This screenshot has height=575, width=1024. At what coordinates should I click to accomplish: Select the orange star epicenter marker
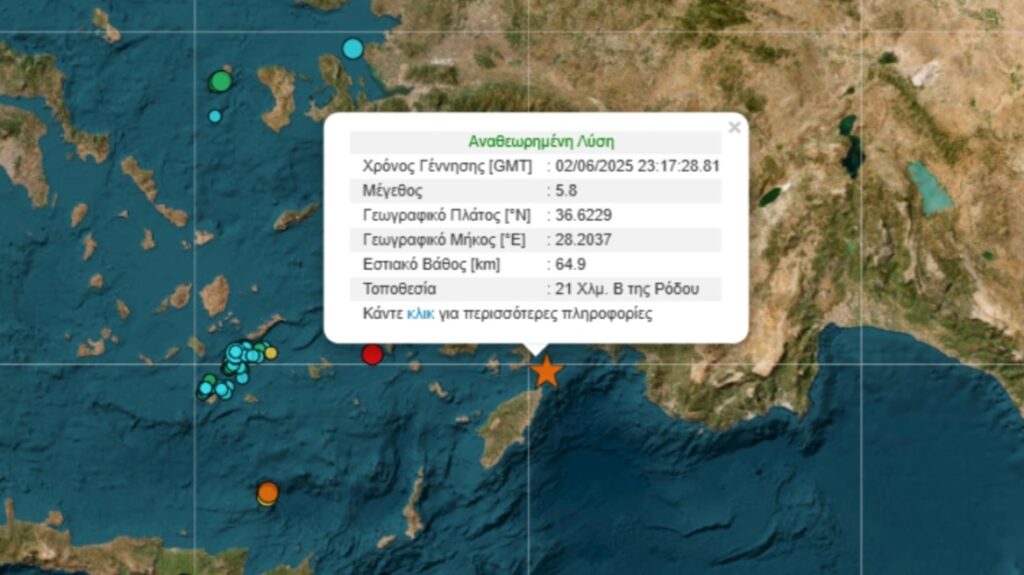pos(546,371)
